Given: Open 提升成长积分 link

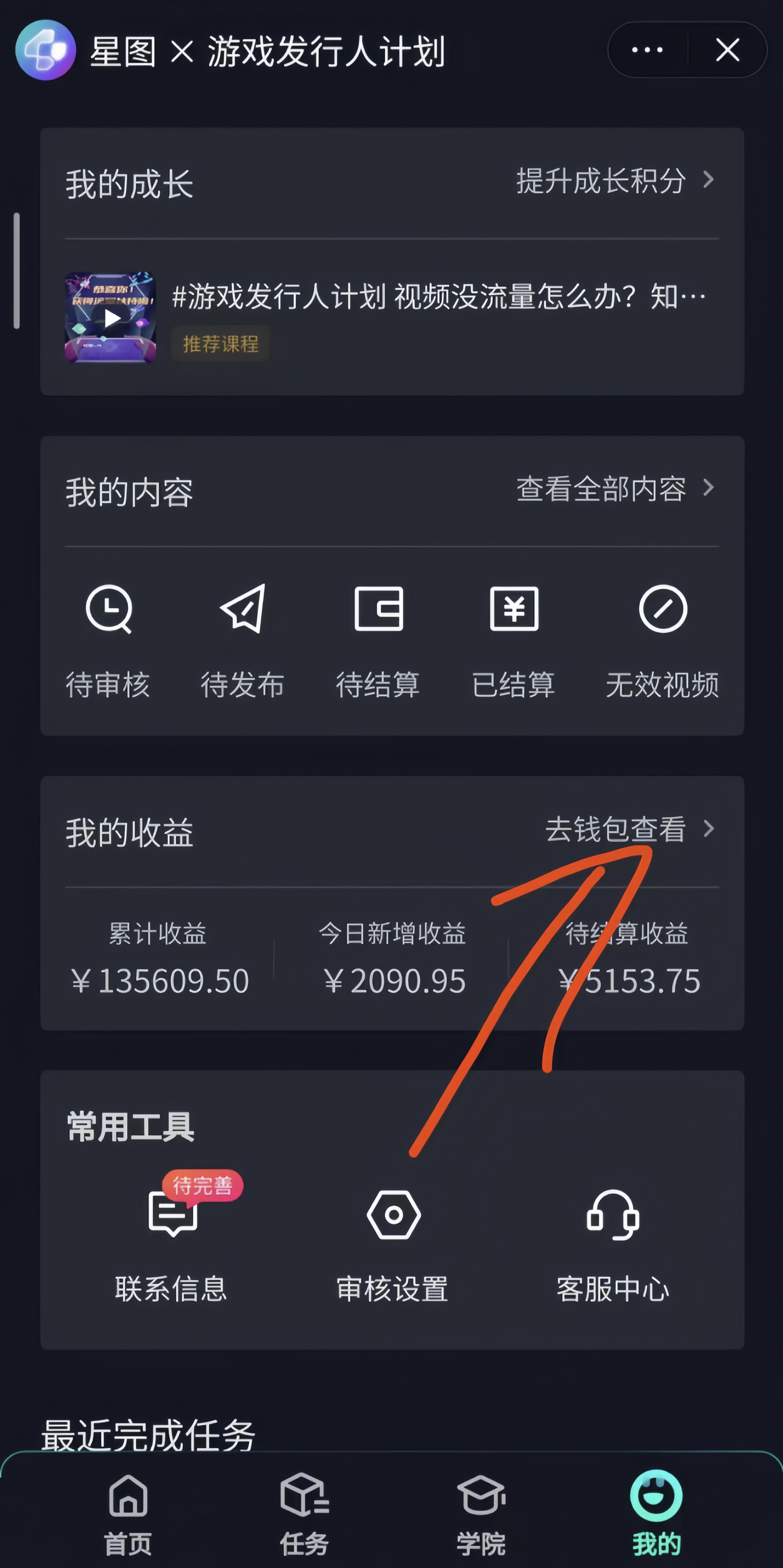Looking at the screenshot, I should pos(614,181).
